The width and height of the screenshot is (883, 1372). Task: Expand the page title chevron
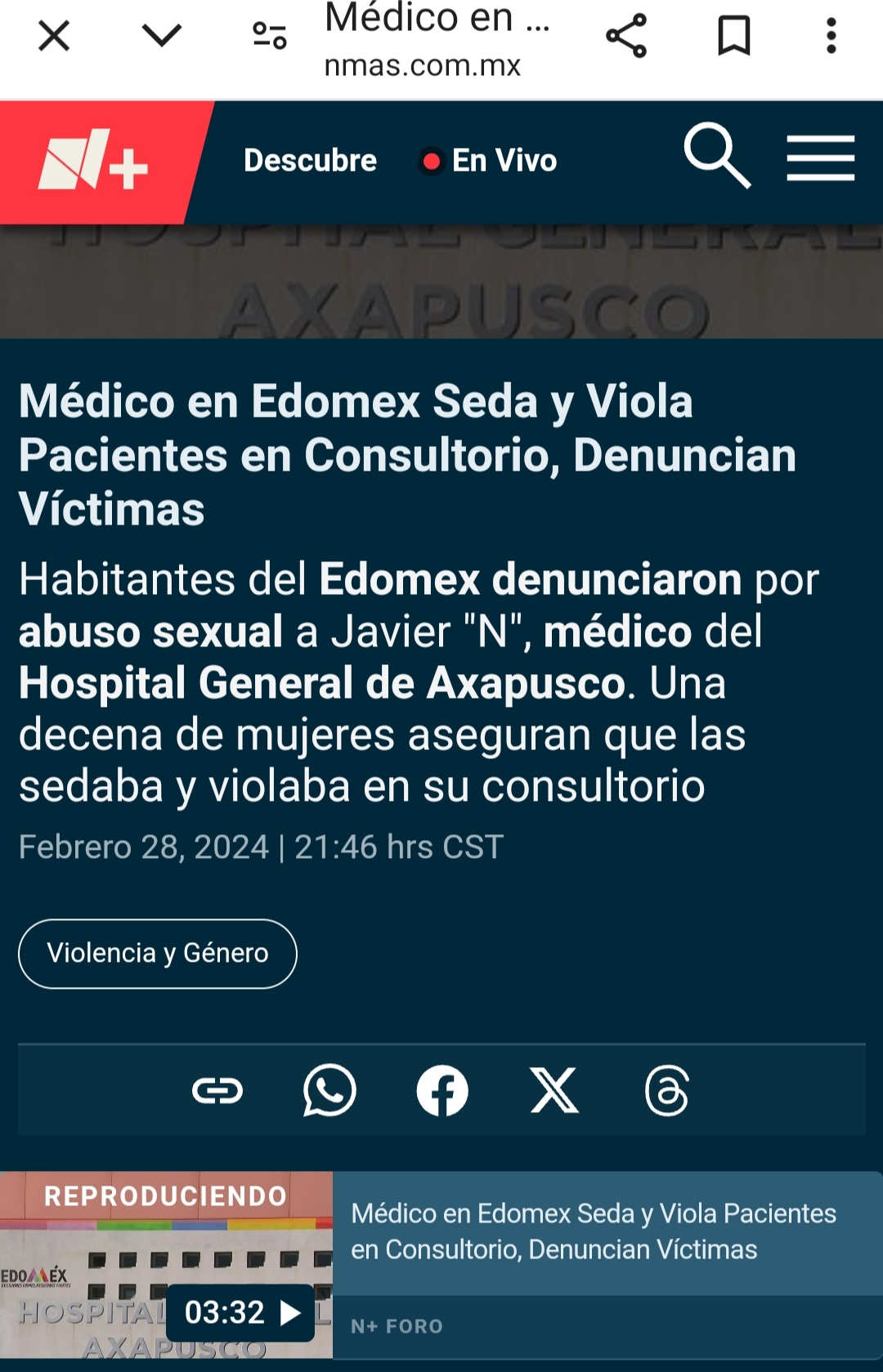click(x=162, y=35)
